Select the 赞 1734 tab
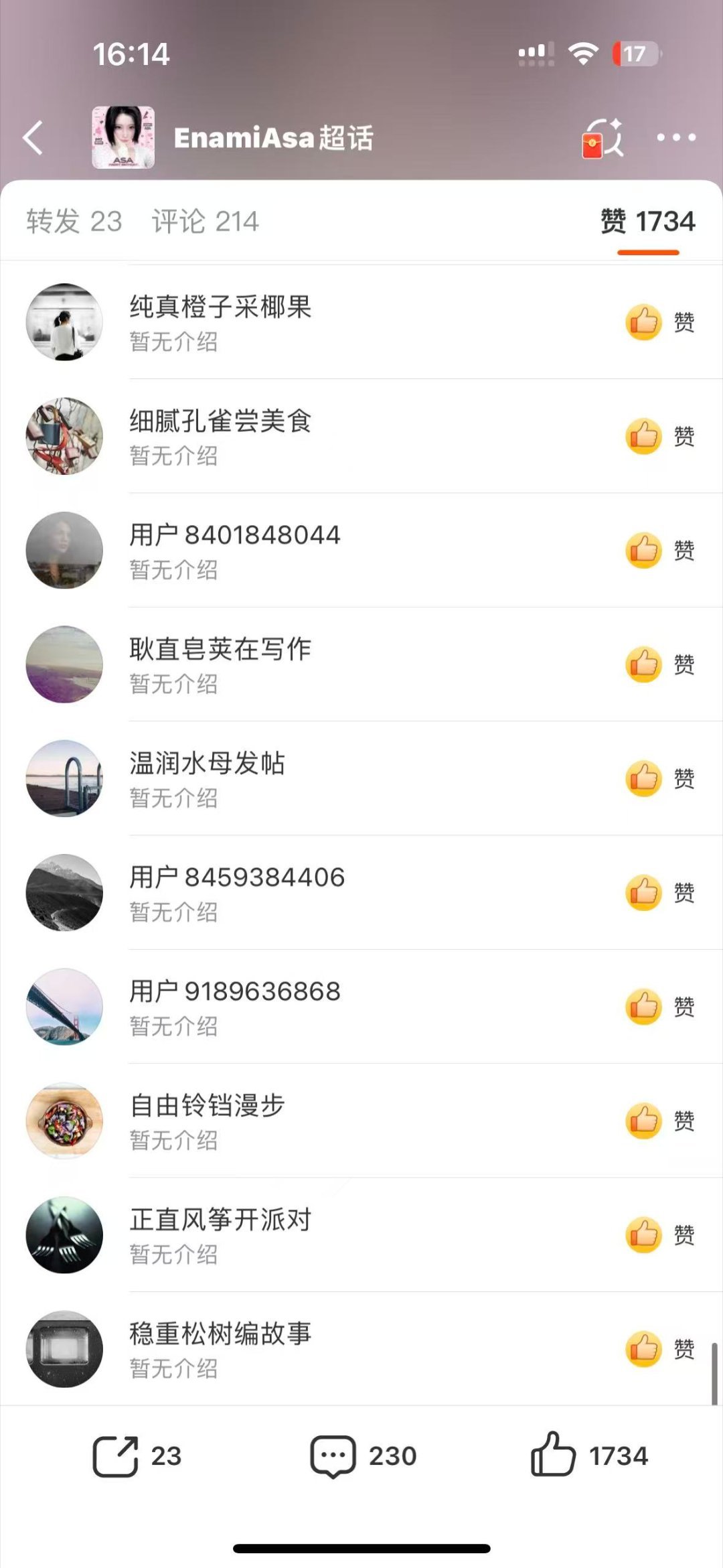This screenshot has width=723, height=1568. coord(647,221)
